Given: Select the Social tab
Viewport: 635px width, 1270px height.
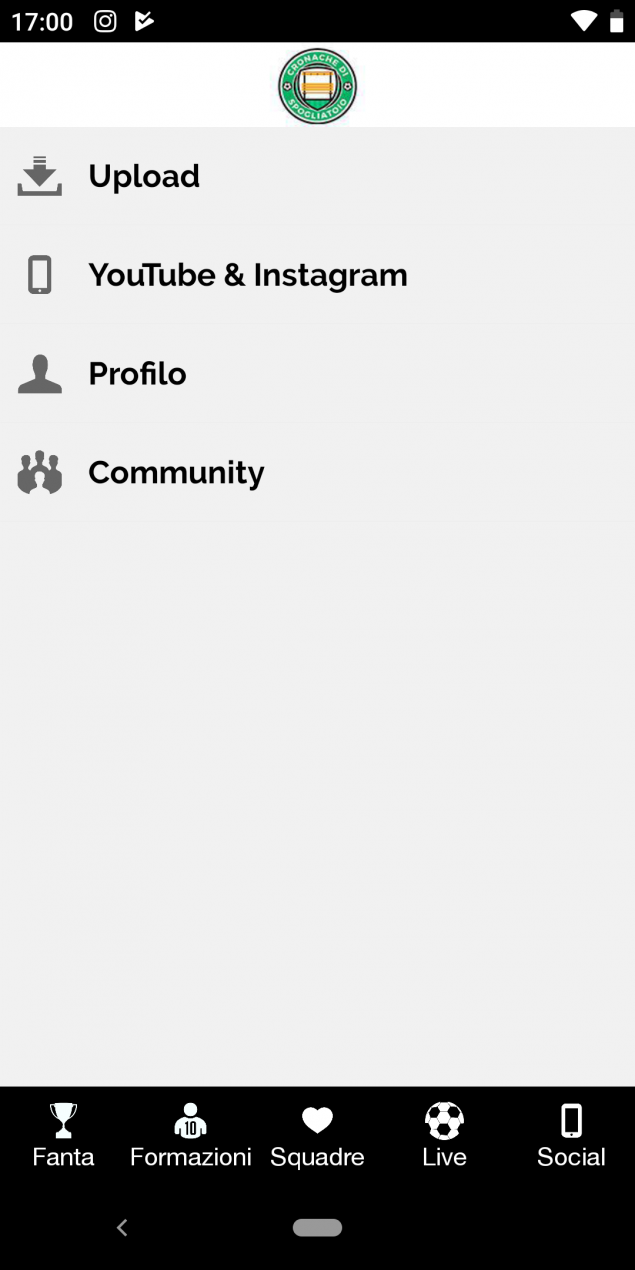Looking at the screenshot, I should [x=571, y=1136].
